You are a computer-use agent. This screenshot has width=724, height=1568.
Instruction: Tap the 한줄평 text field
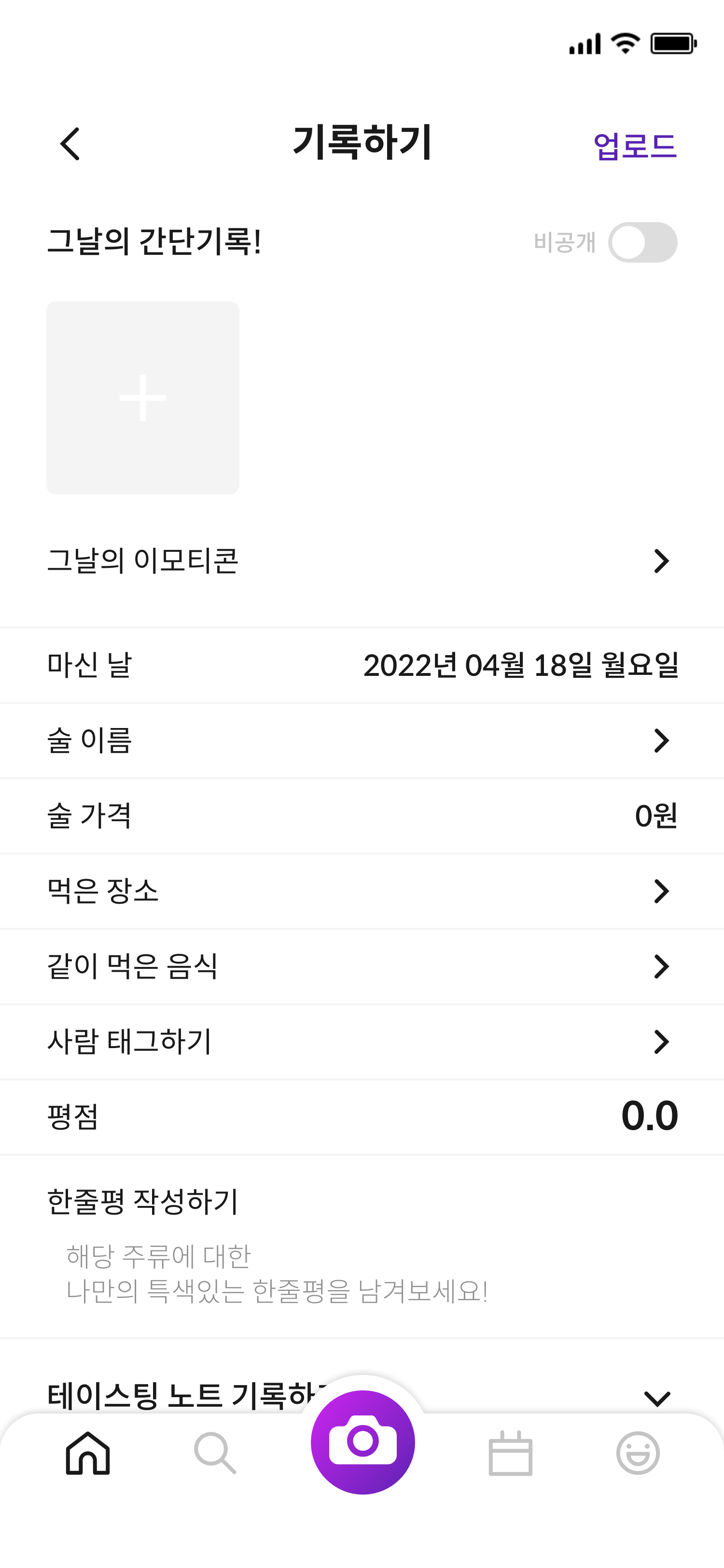[277, 1274]
